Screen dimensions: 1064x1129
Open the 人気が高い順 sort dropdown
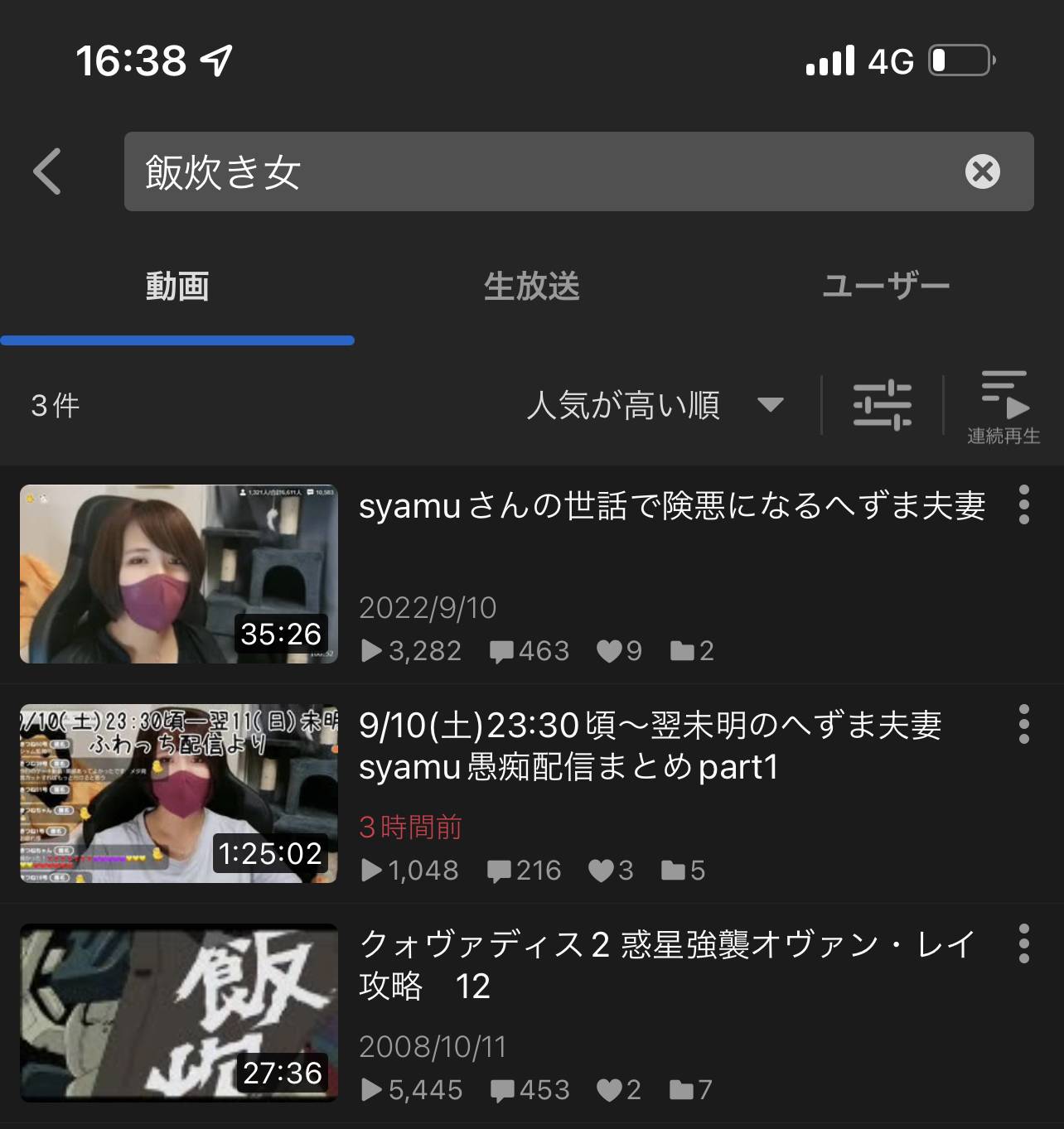coord(655,405)
